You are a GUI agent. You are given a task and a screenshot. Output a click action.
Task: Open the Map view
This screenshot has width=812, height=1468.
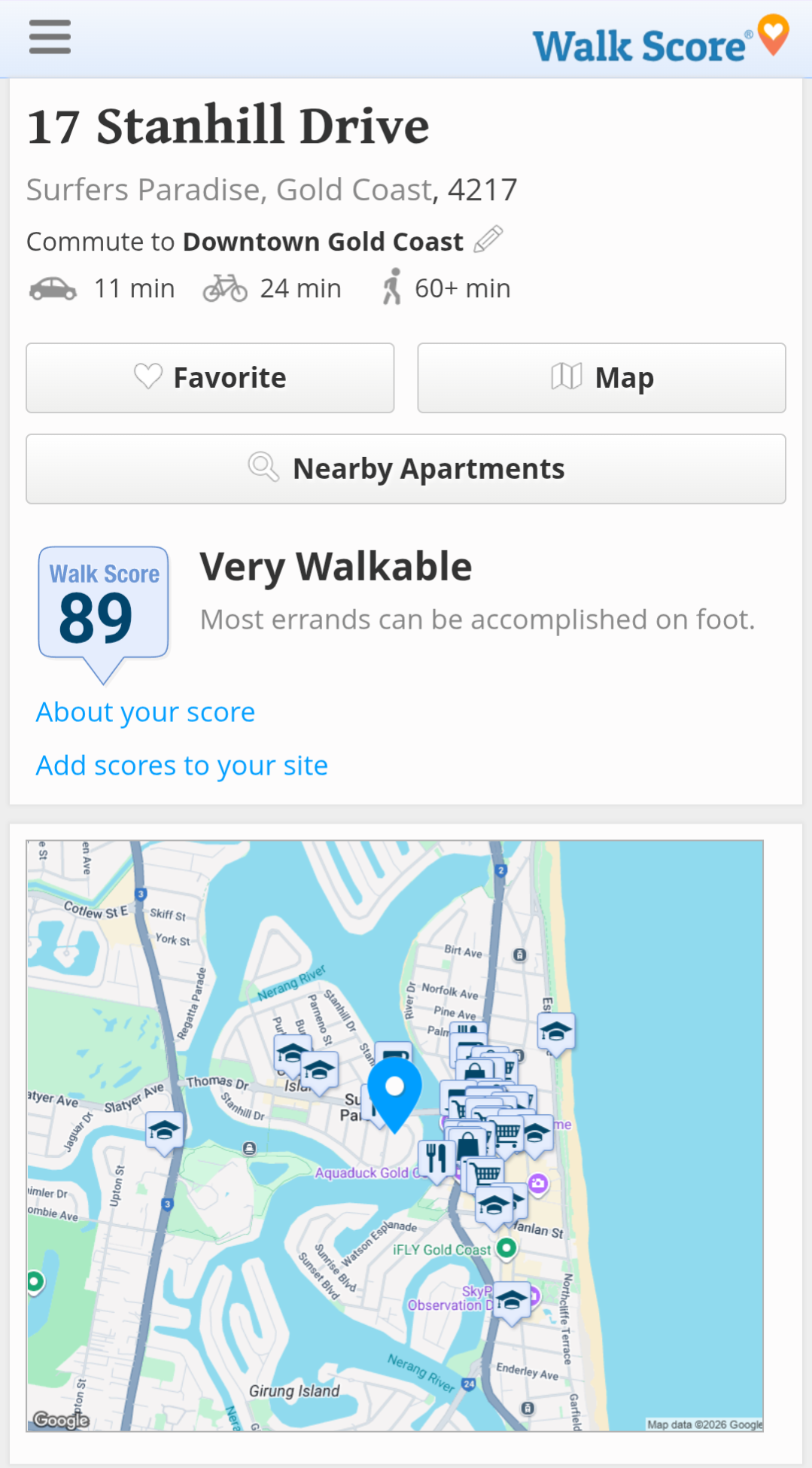coord(601,378)
